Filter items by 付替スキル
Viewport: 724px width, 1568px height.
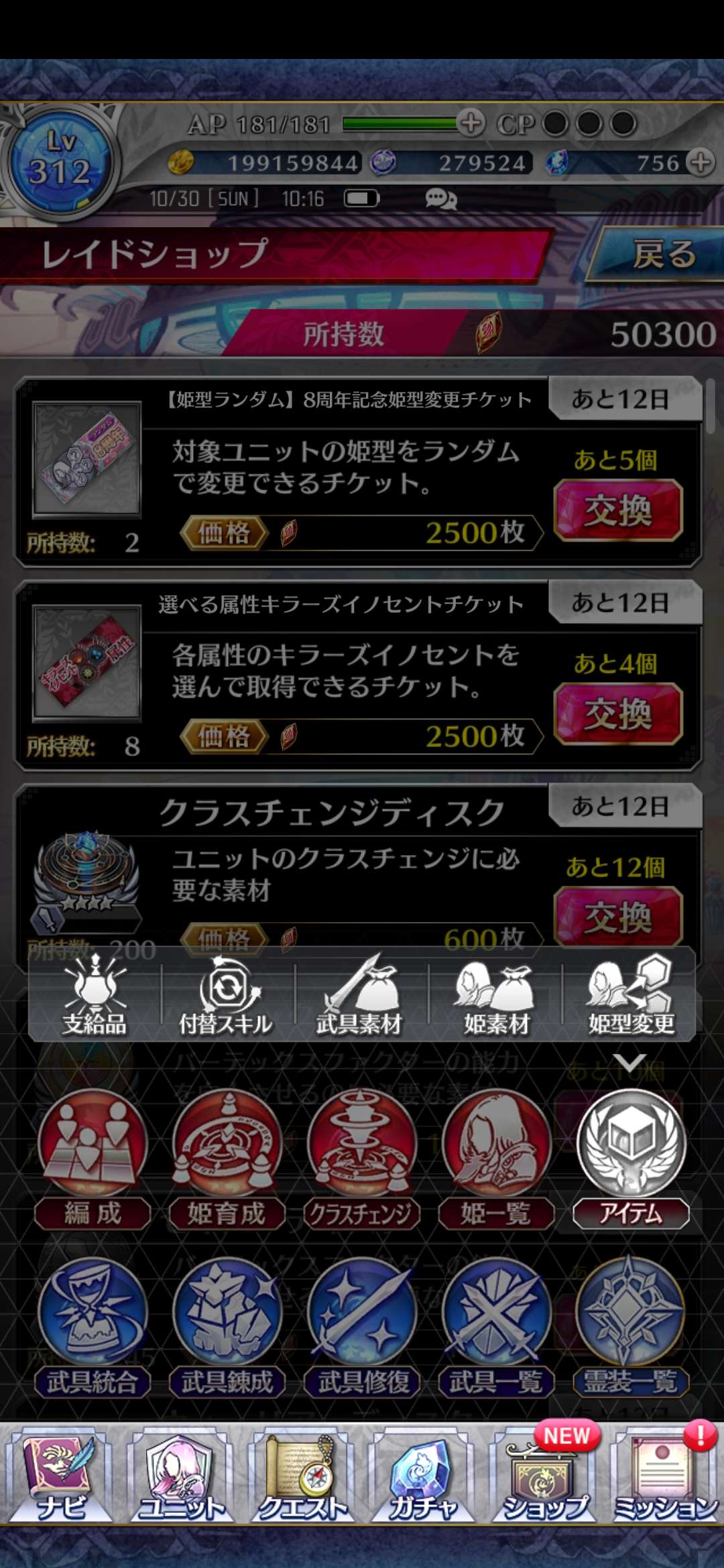pos(226,995)
